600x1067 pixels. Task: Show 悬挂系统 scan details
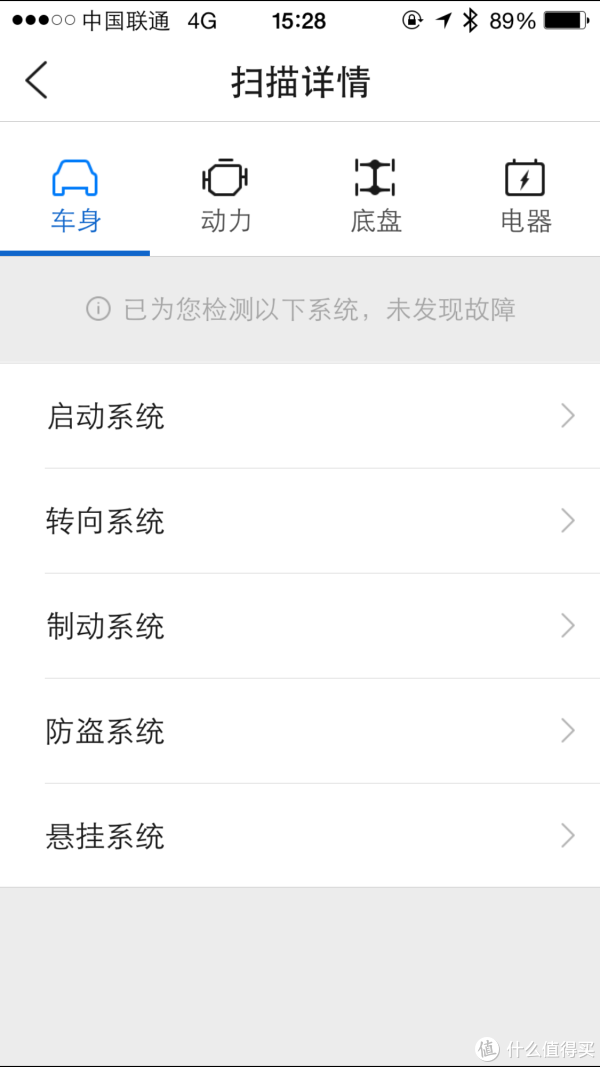(x=300, y=835)
